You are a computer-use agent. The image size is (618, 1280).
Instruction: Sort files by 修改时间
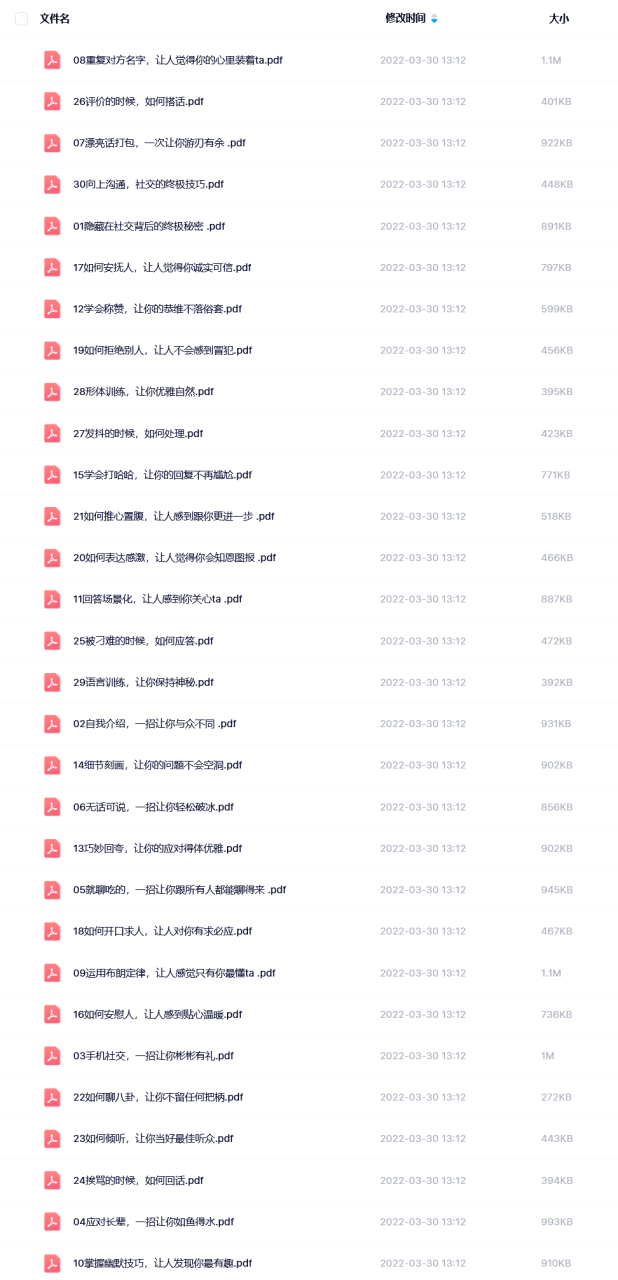click(x=405, y=19)
